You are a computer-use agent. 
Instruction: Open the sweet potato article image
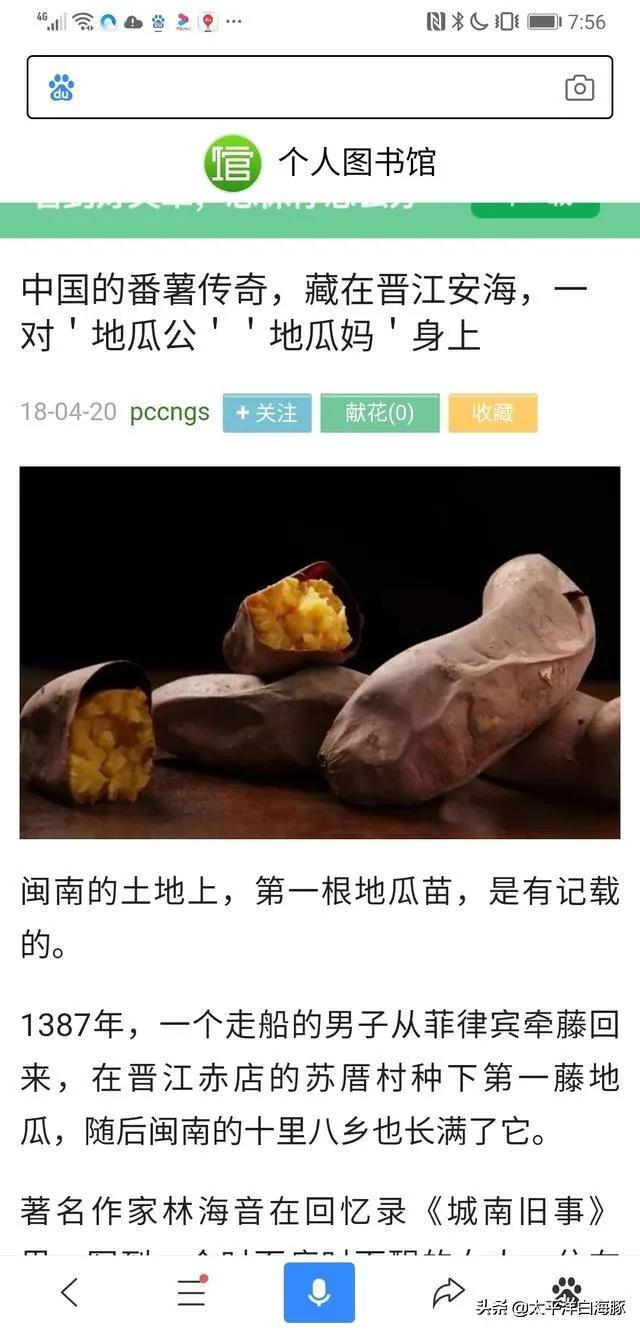[320, 652]
